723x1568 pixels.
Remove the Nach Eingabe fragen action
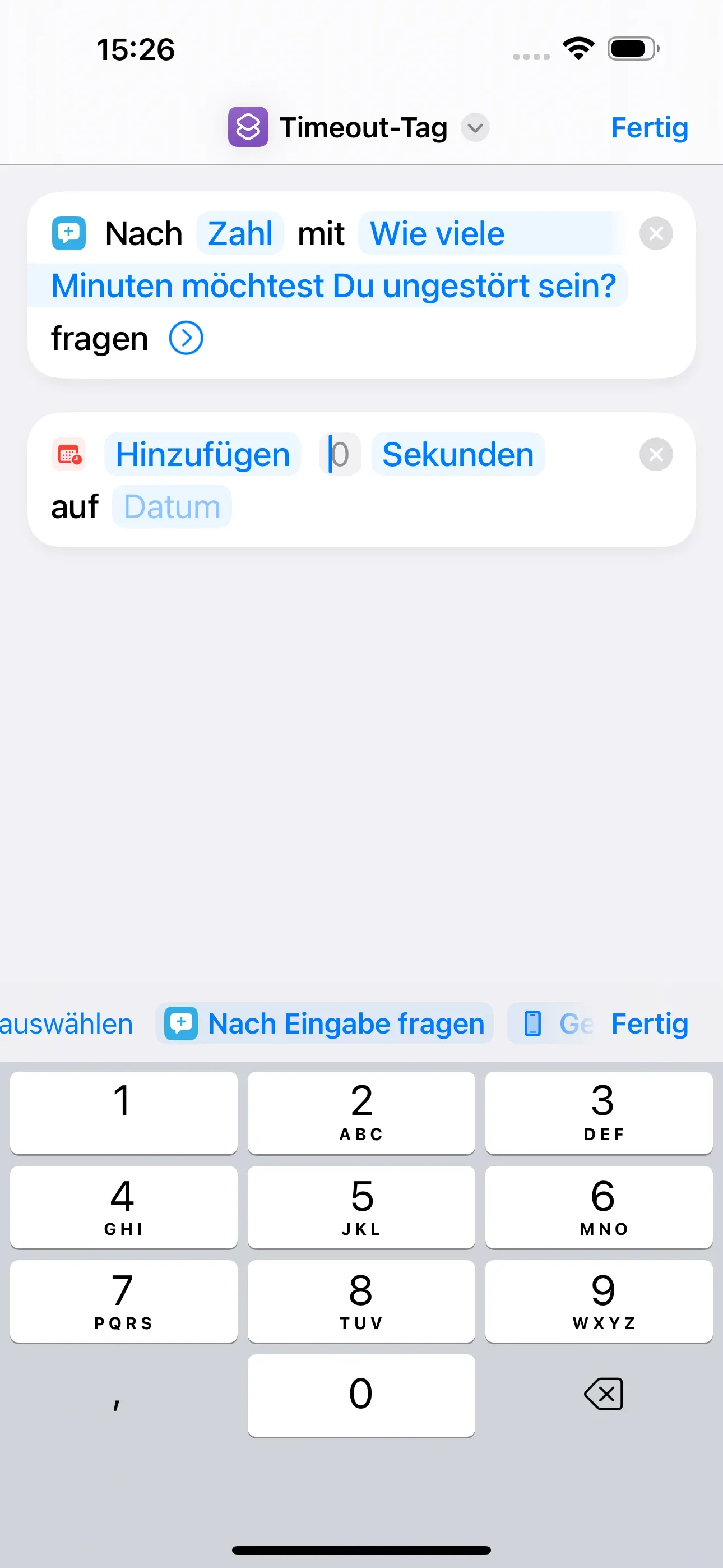655,233
